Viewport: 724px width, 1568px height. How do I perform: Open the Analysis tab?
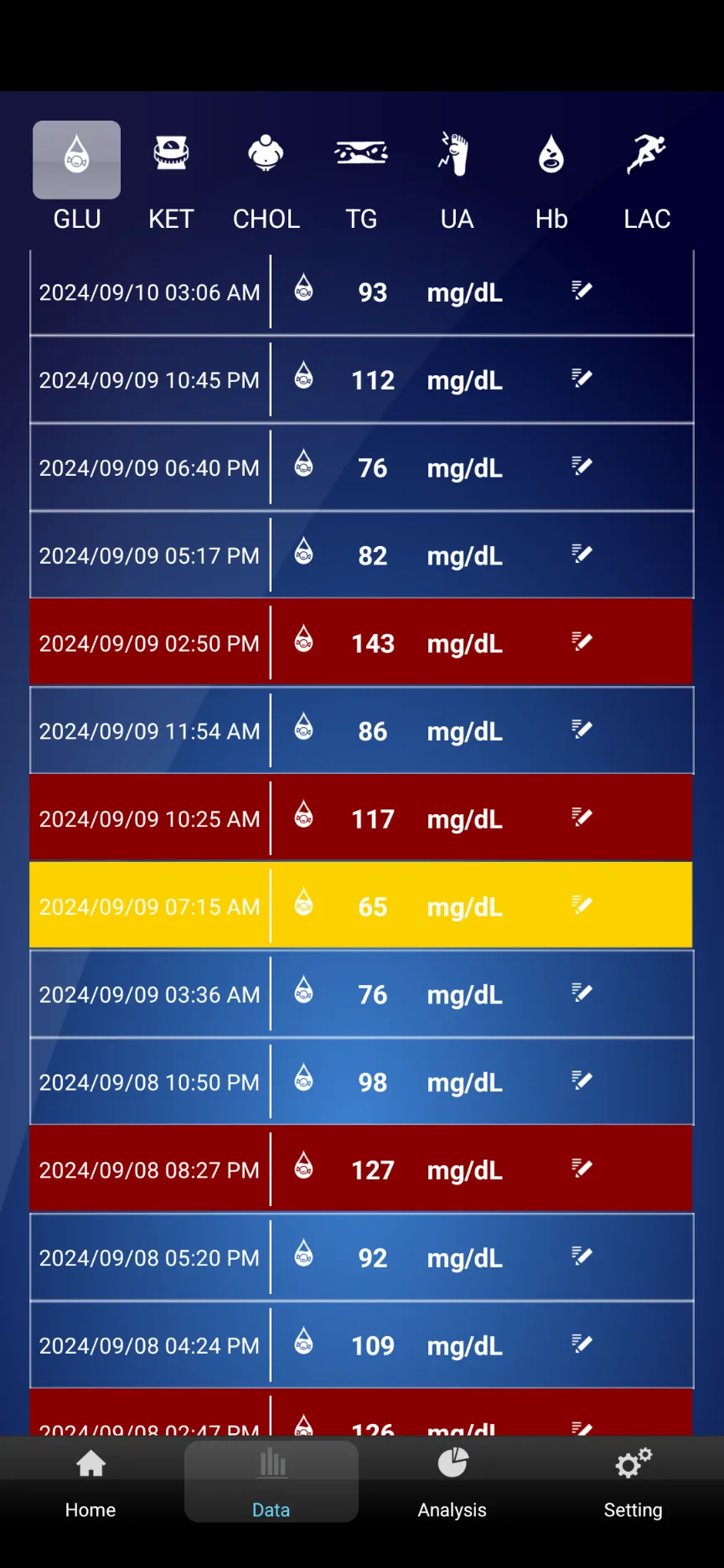[452, 1482]
